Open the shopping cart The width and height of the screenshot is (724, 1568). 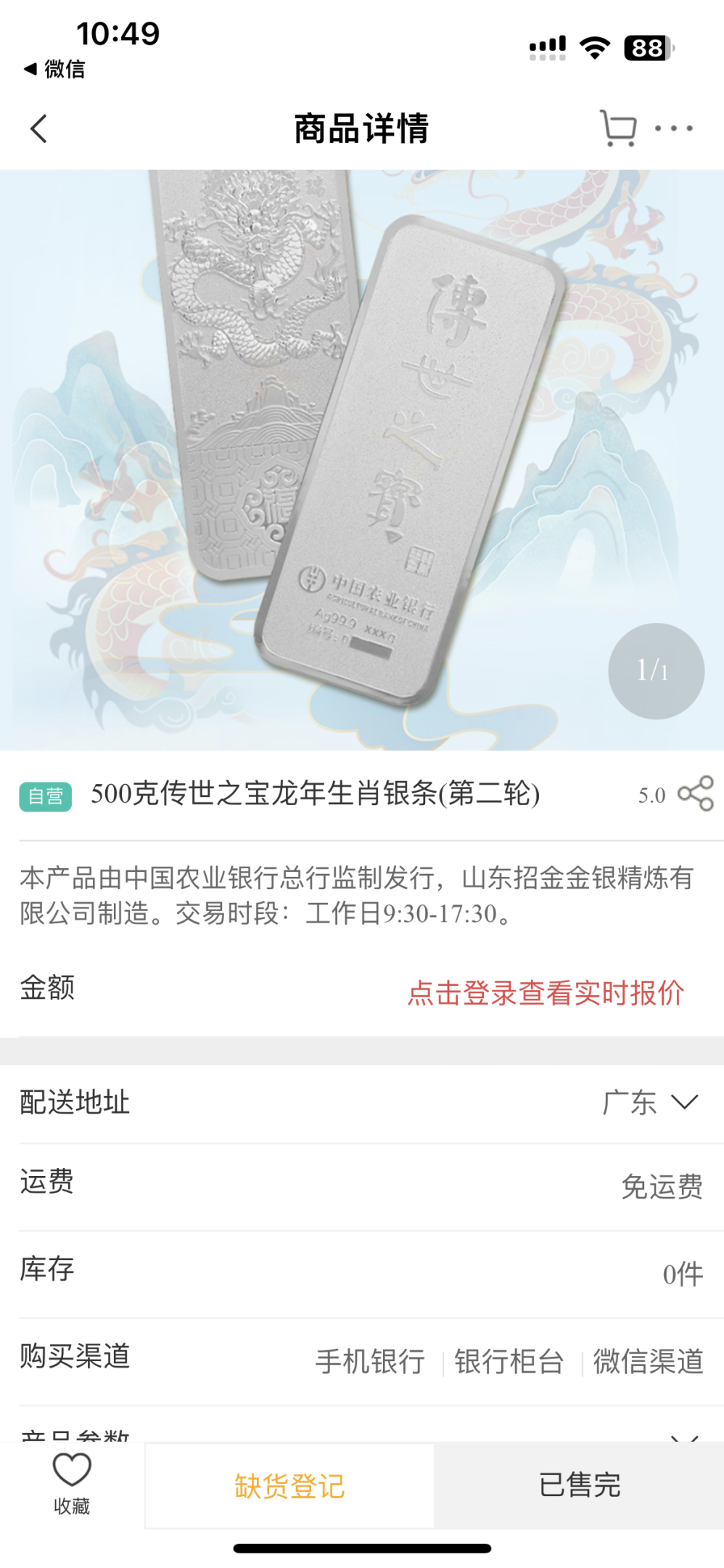pyautogui.click(x=618, y=128)
